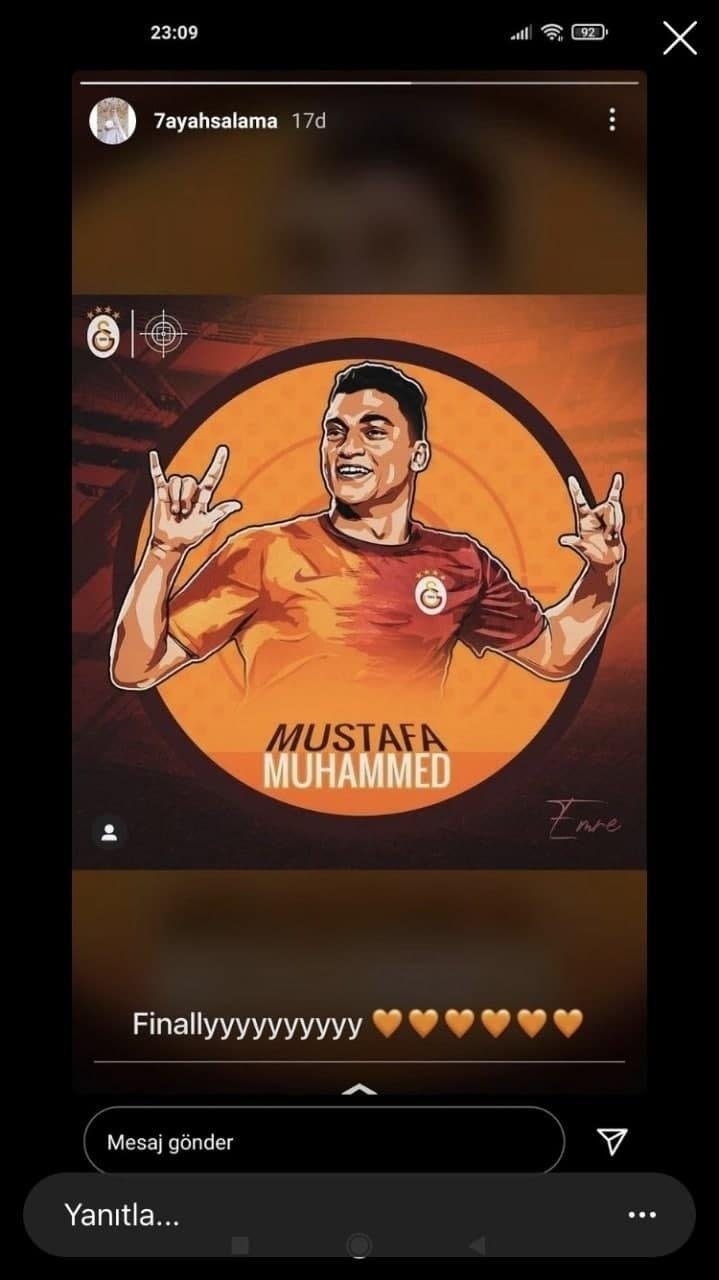Open the overflow menu beside Yanıtla
The width and height of the screenshot is (719, 1280).
[x=641, y=1215]
